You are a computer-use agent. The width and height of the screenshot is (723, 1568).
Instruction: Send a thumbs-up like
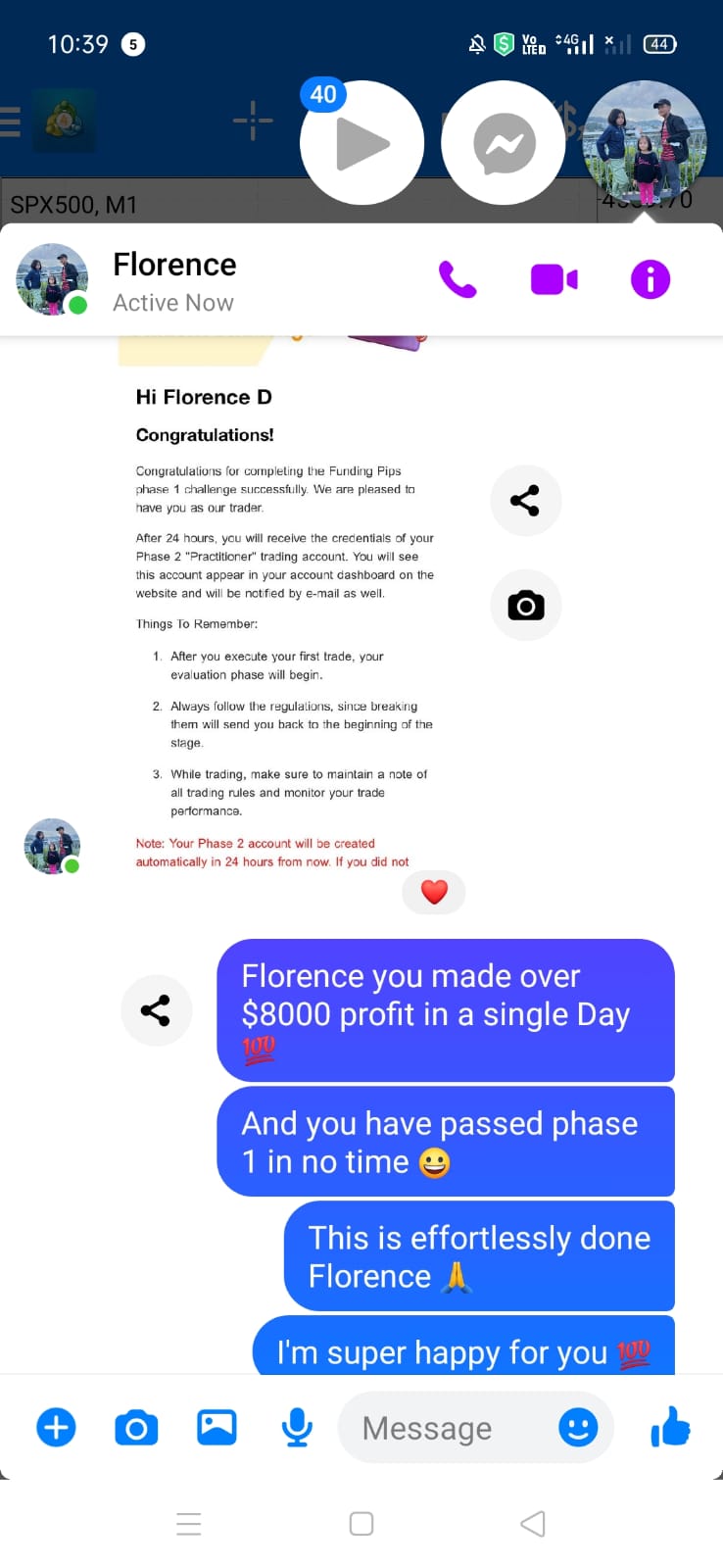[x=671, y=1427]
